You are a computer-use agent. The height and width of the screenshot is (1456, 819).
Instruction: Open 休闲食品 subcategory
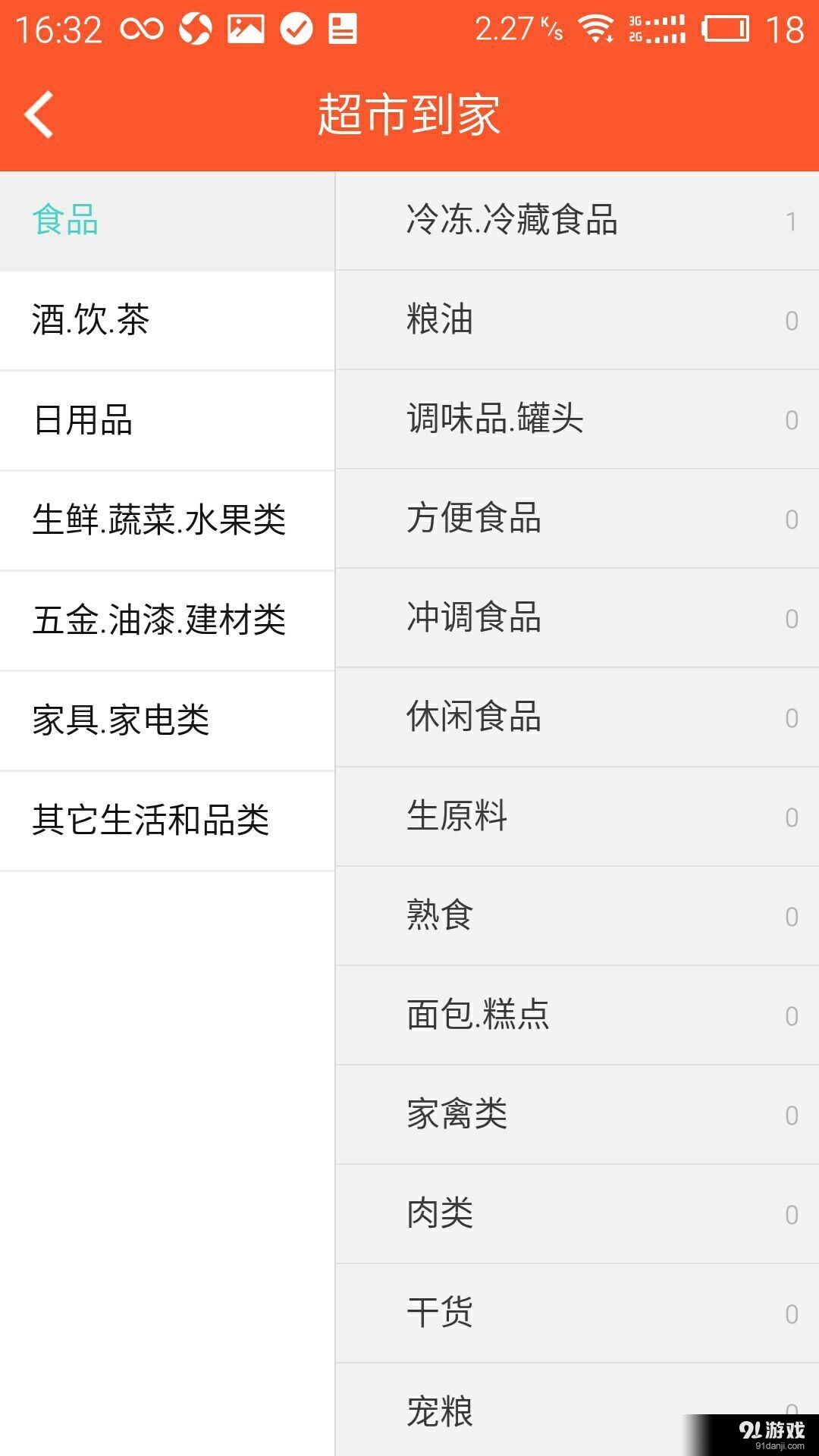pos(576,717)
